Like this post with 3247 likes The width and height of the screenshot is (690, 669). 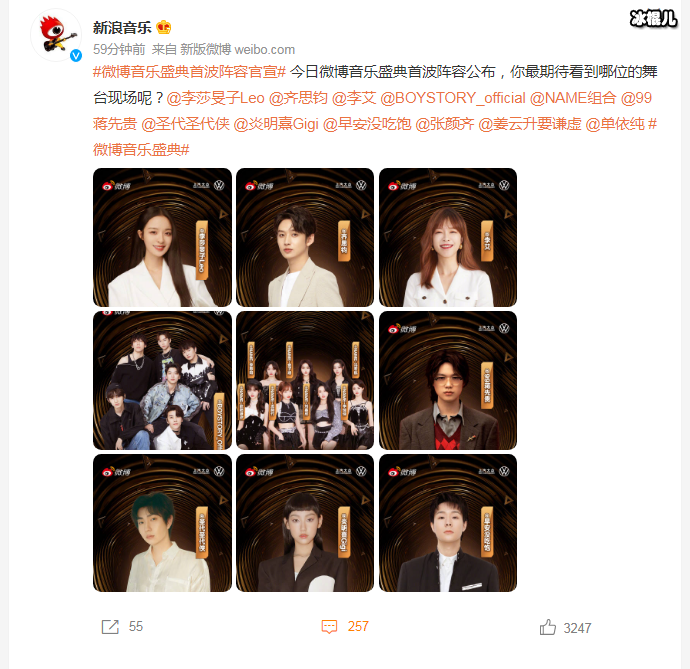coord(565,628)
